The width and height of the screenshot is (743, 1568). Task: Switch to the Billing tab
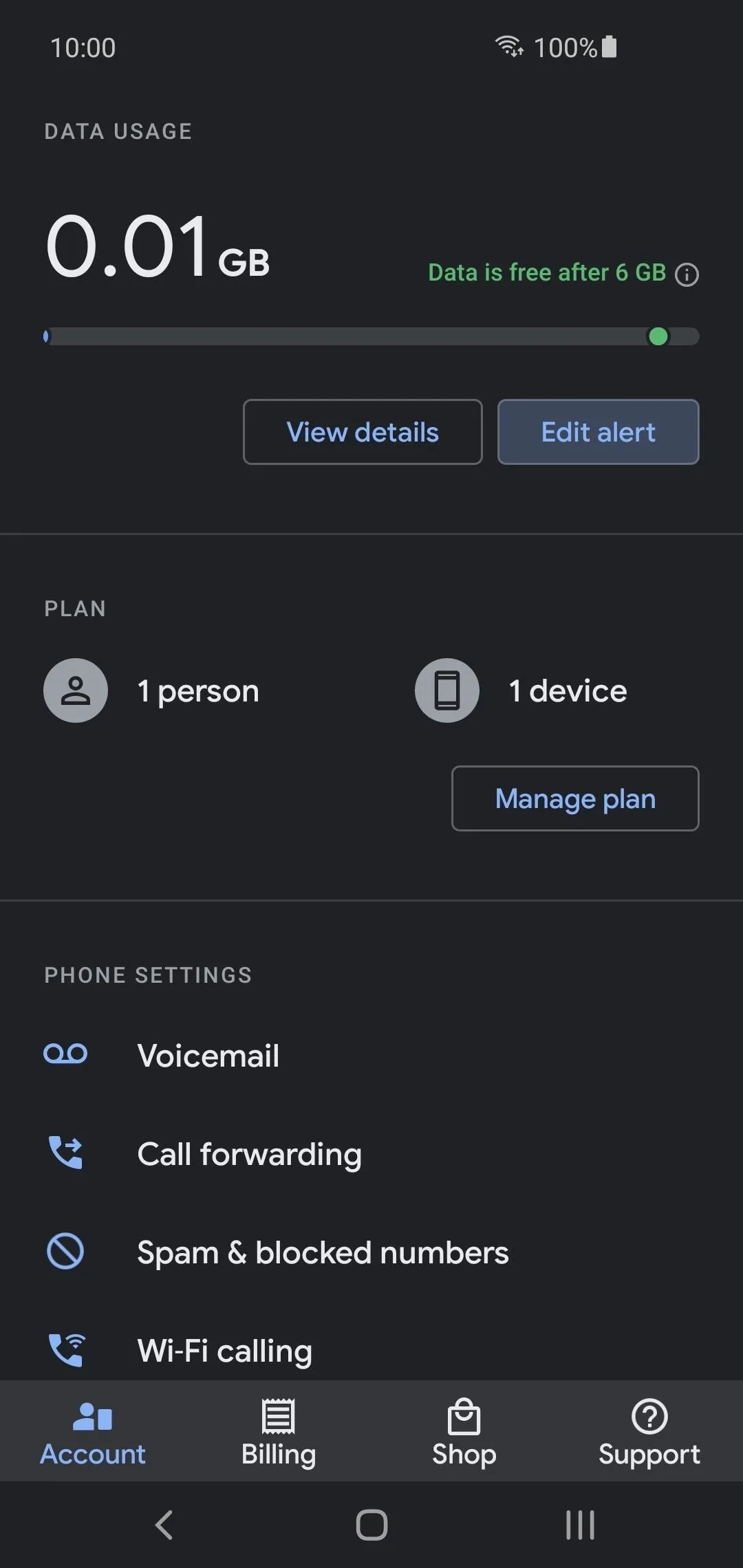[x=279, y=1432]
